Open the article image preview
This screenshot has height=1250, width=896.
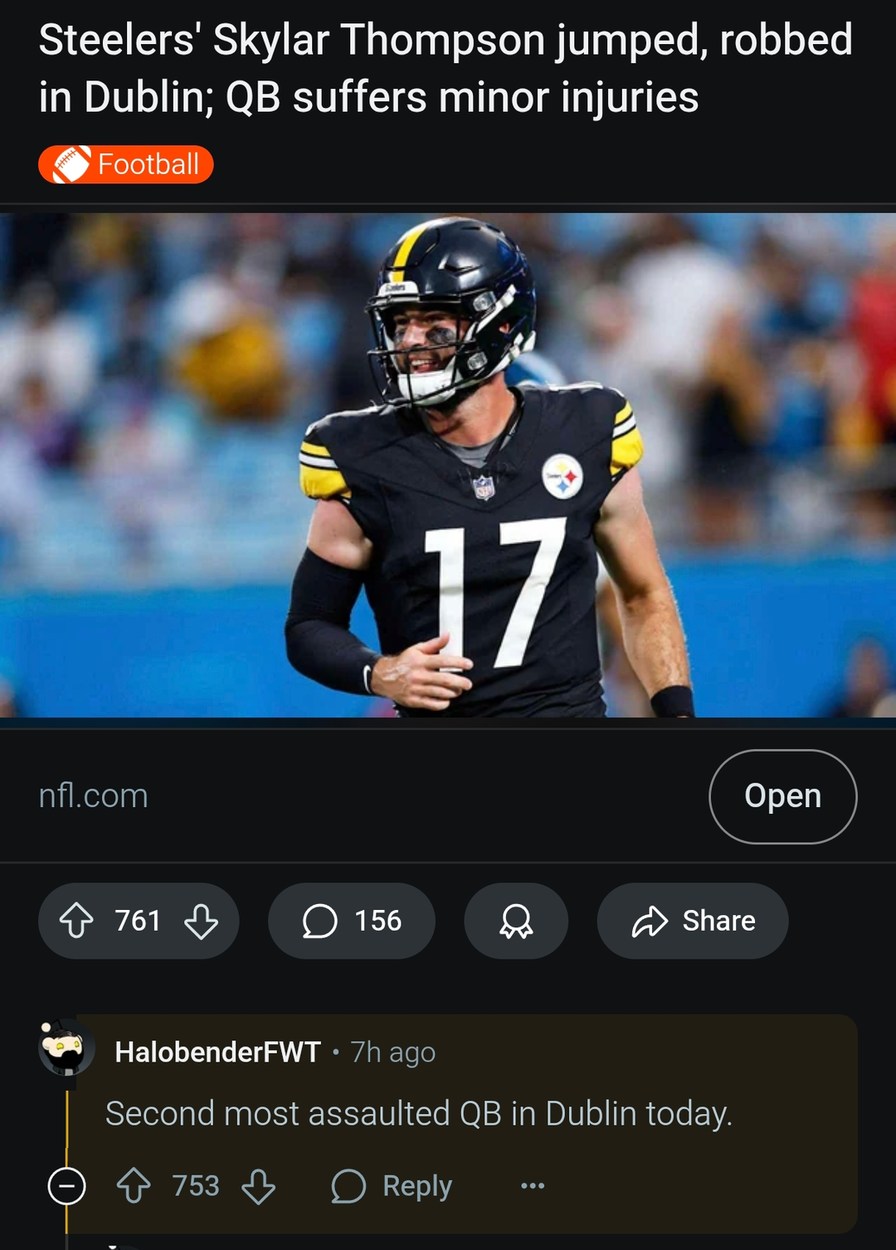(x=448, y=465)
